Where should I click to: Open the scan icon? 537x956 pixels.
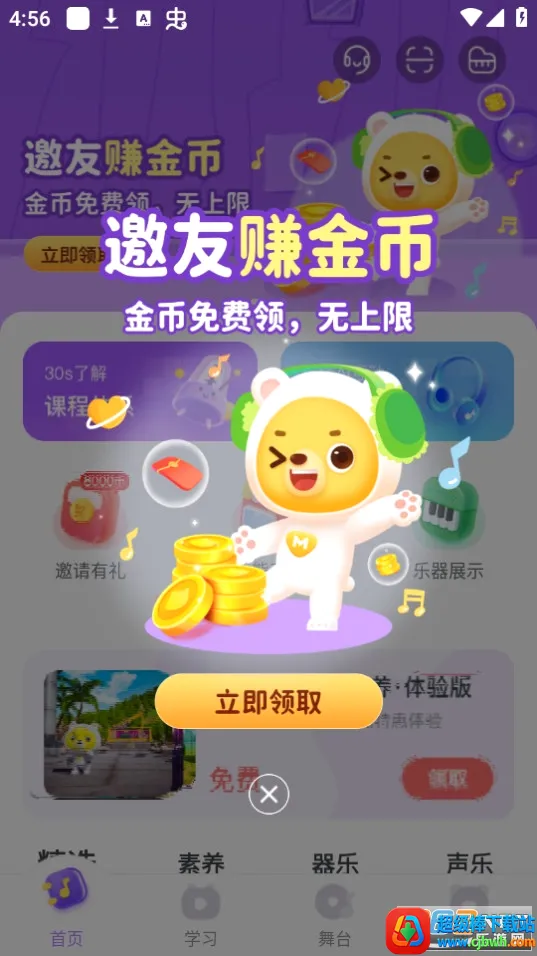420,60
